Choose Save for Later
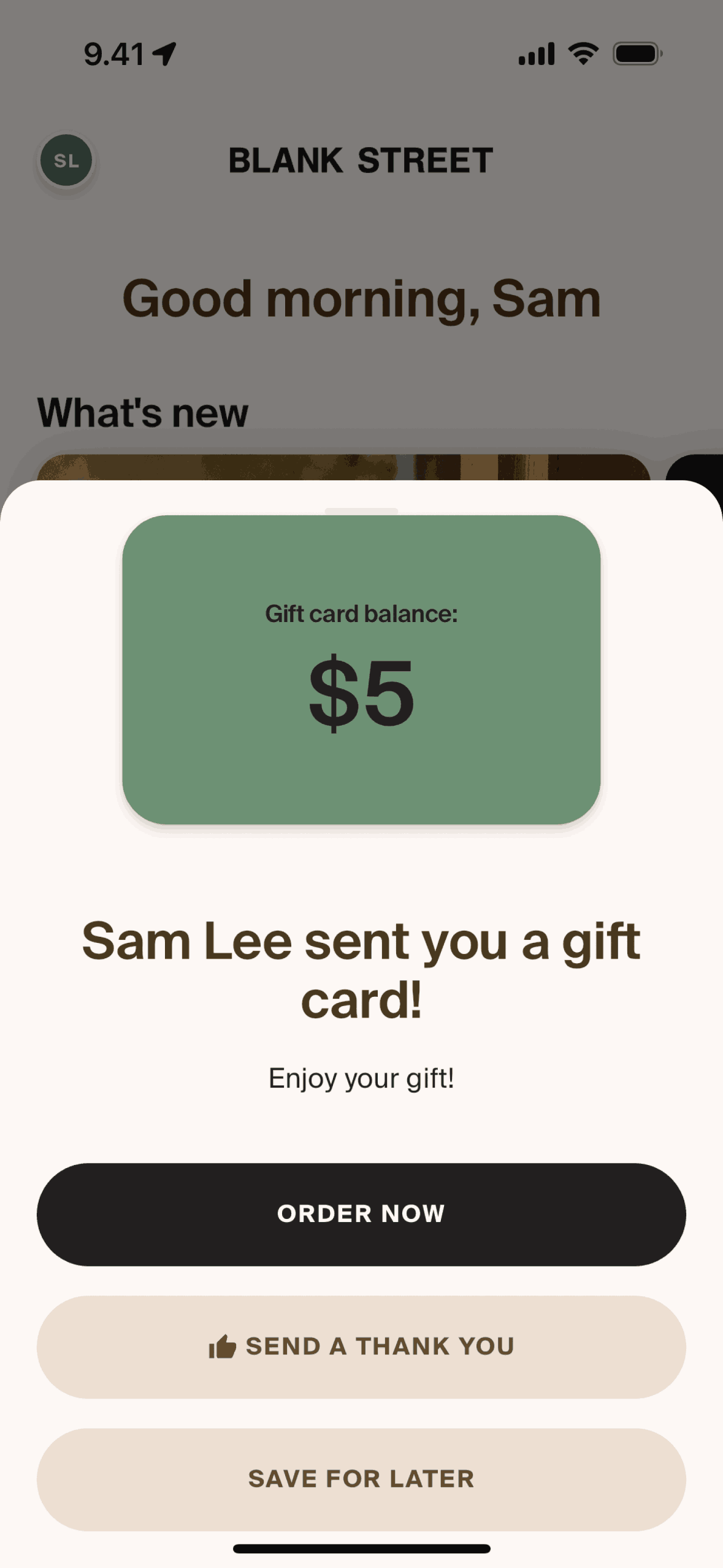723x1568 pixels. tap(361, 1479)
